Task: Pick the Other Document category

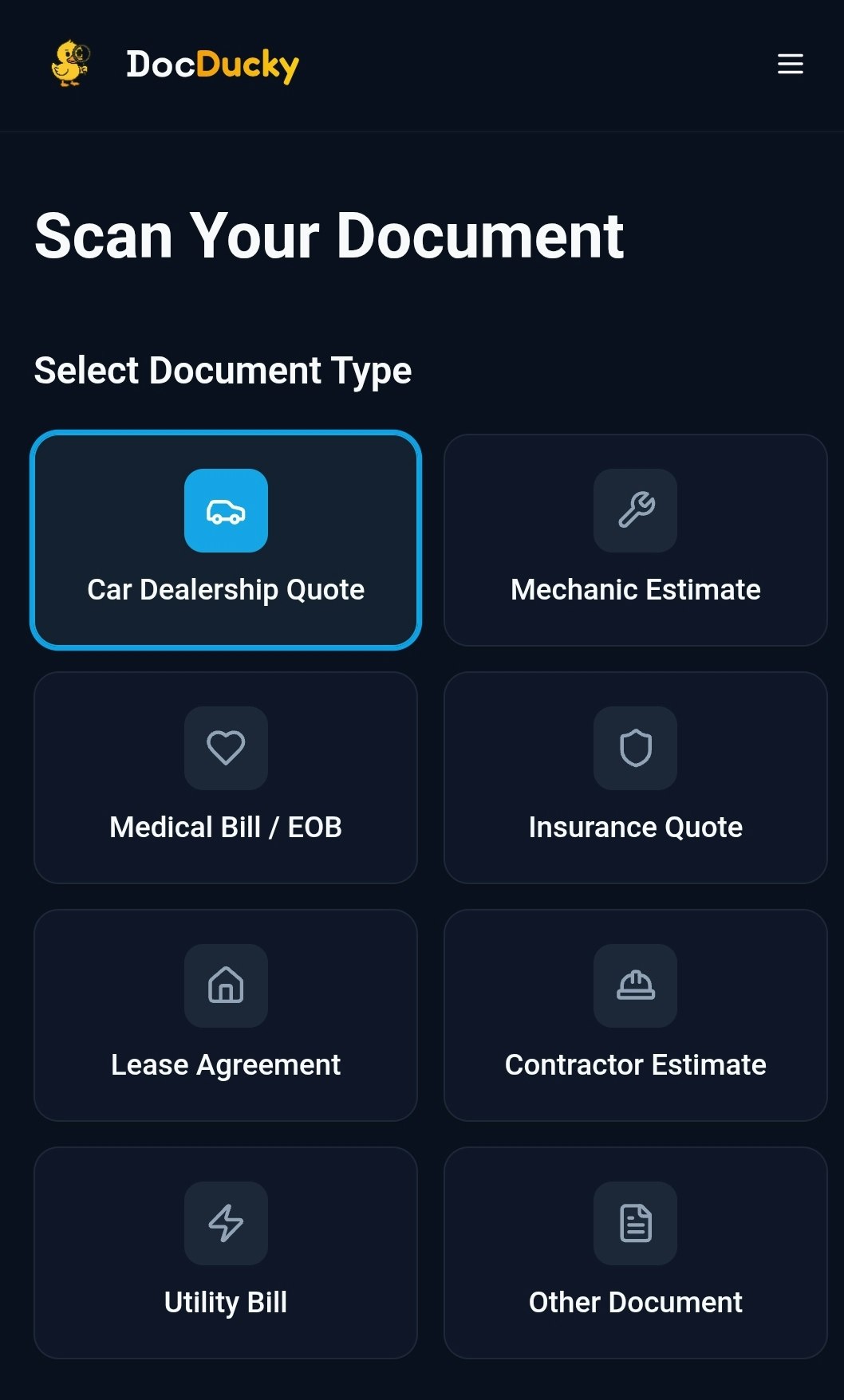Action: click(x=635, y=1253)
